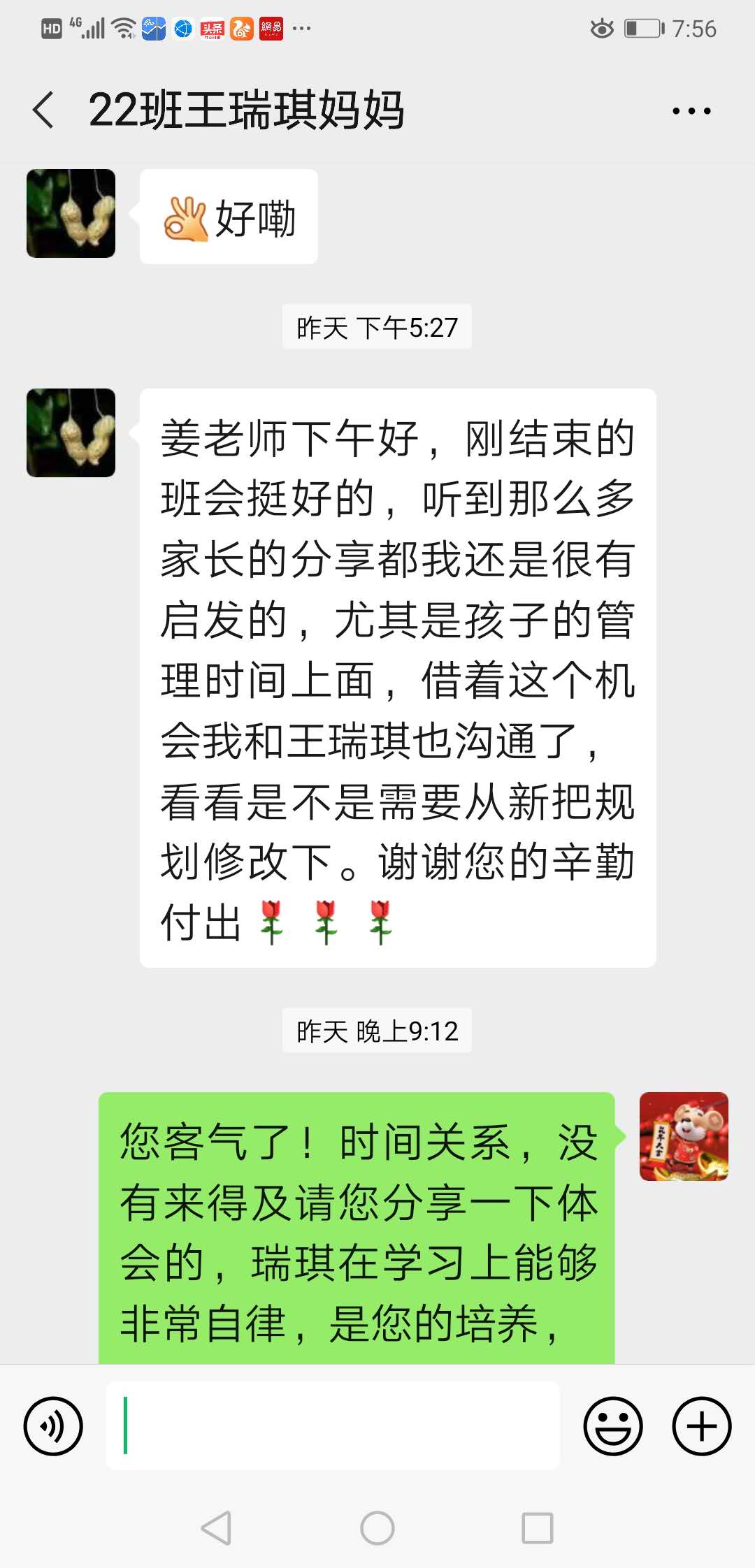This screenshot has width=755, height=1568.
Task: Go back from the 22班王瑞琪妈妈 chat
Action: (43, 110)
